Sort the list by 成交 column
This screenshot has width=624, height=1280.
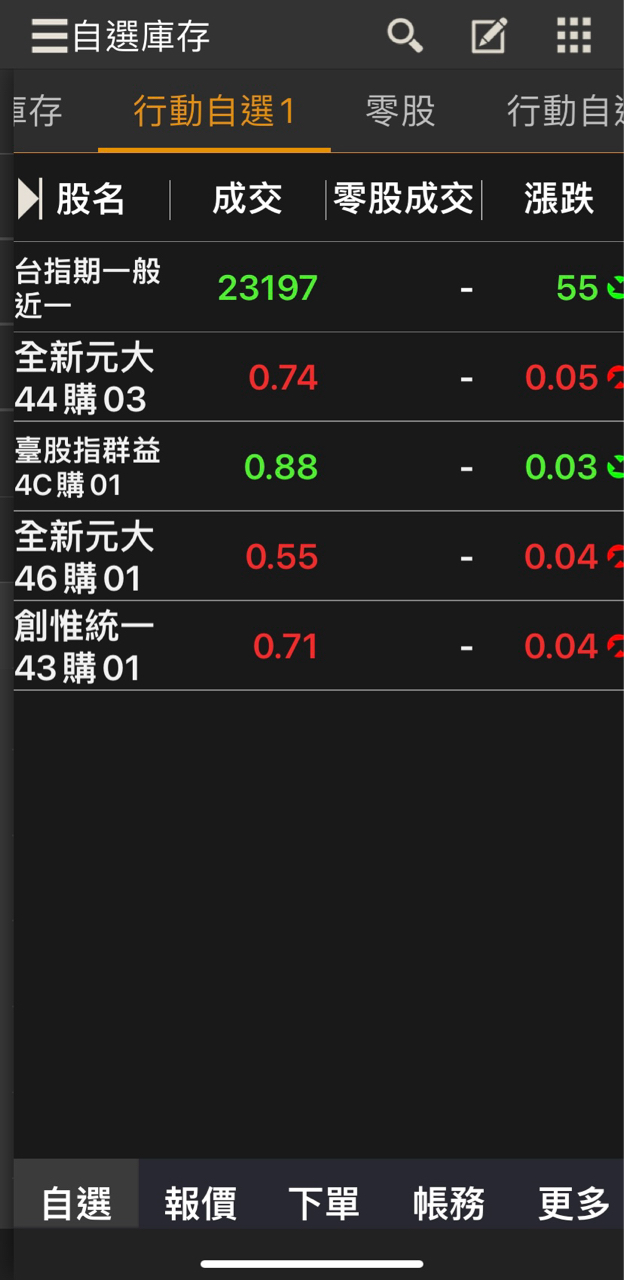coord(247,200)
